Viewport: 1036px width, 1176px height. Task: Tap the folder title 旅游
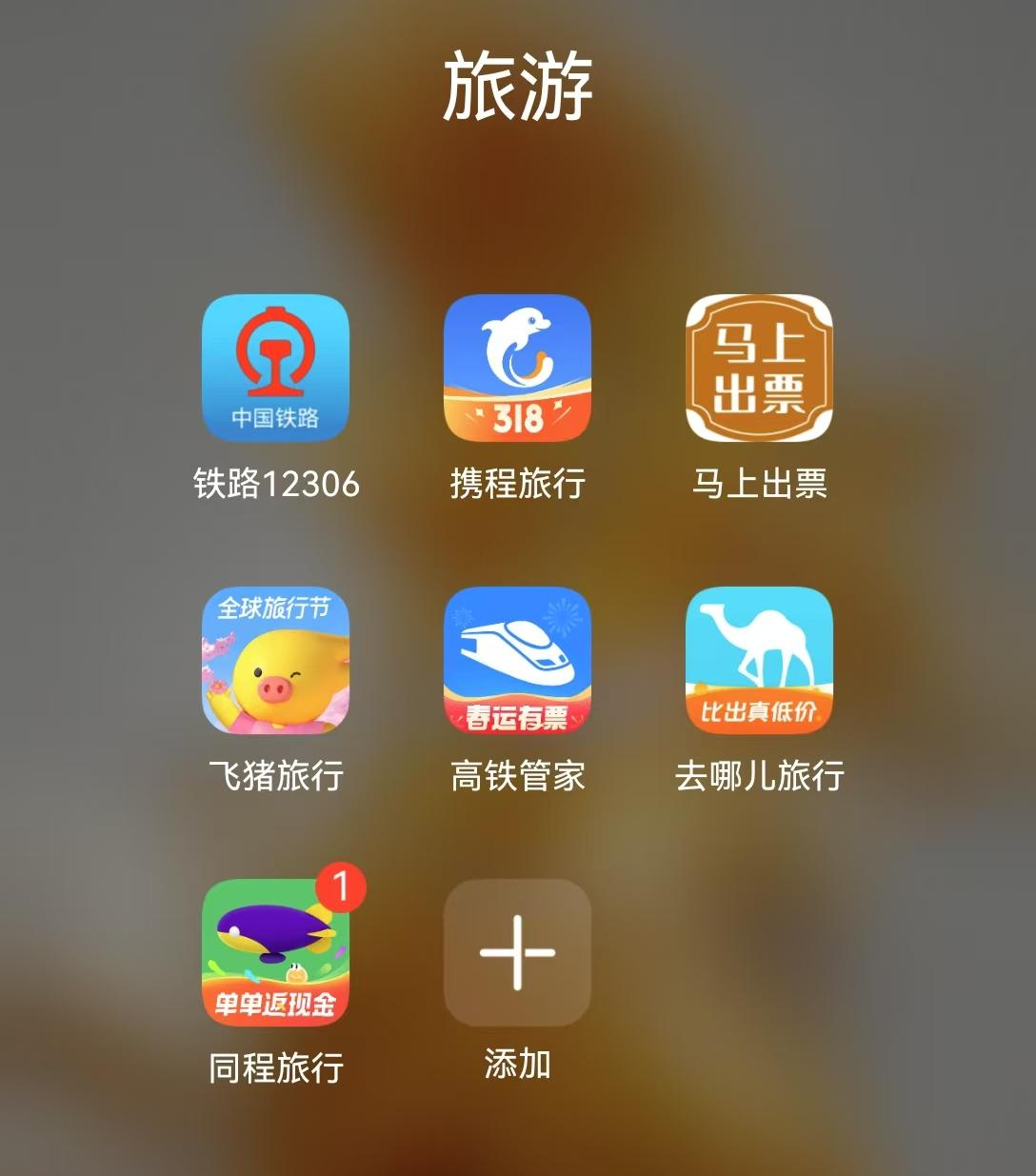[x=518, y=84]
